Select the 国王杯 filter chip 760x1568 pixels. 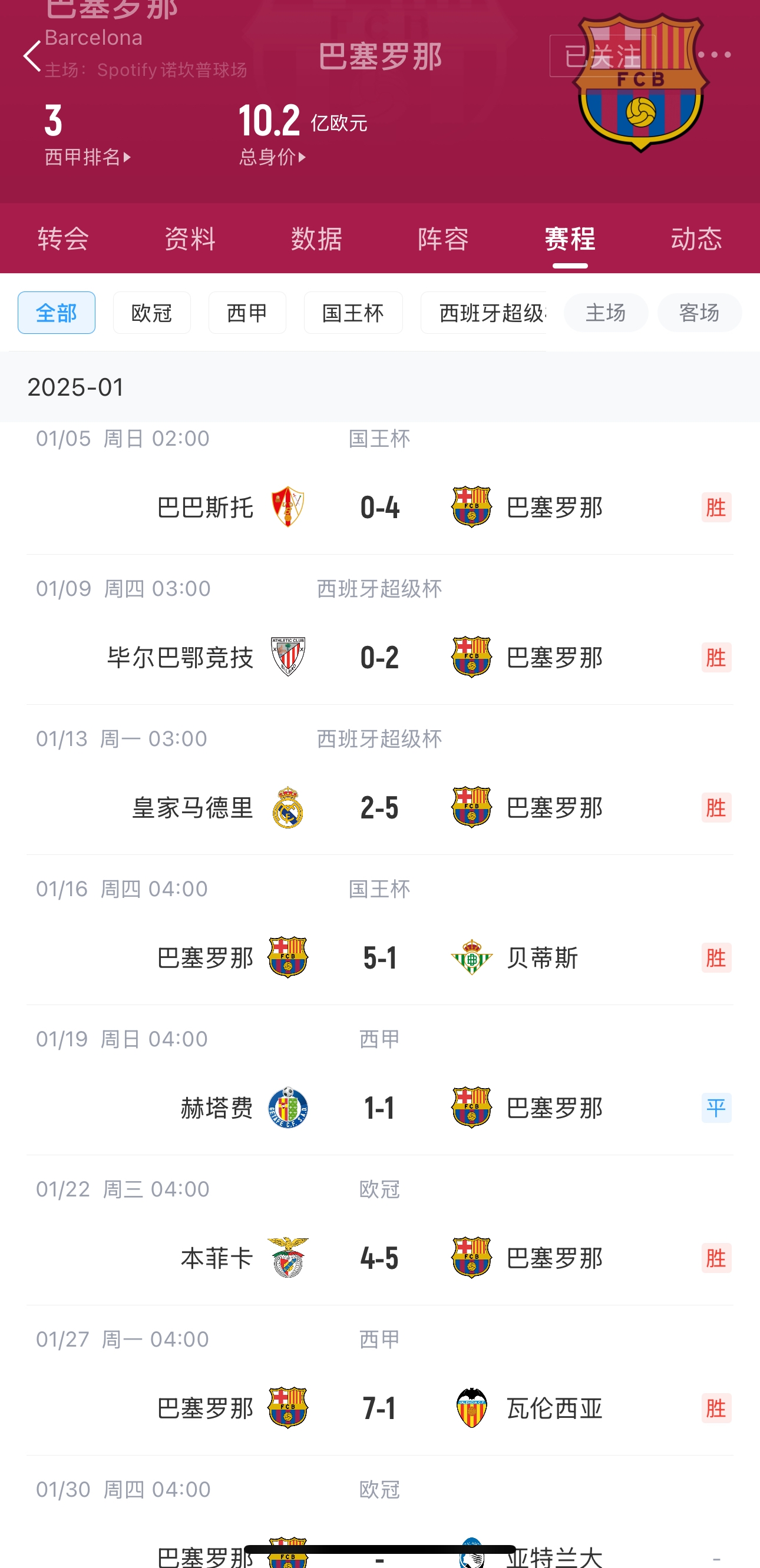(353, 313)
